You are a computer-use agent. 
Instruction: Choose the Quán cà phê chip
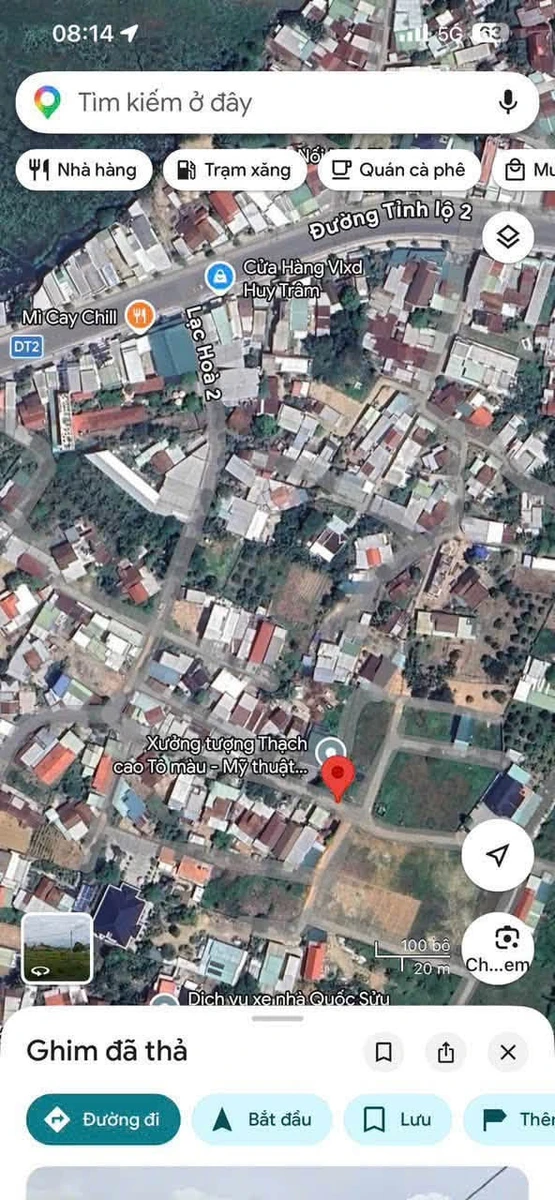tap(399, 170)
